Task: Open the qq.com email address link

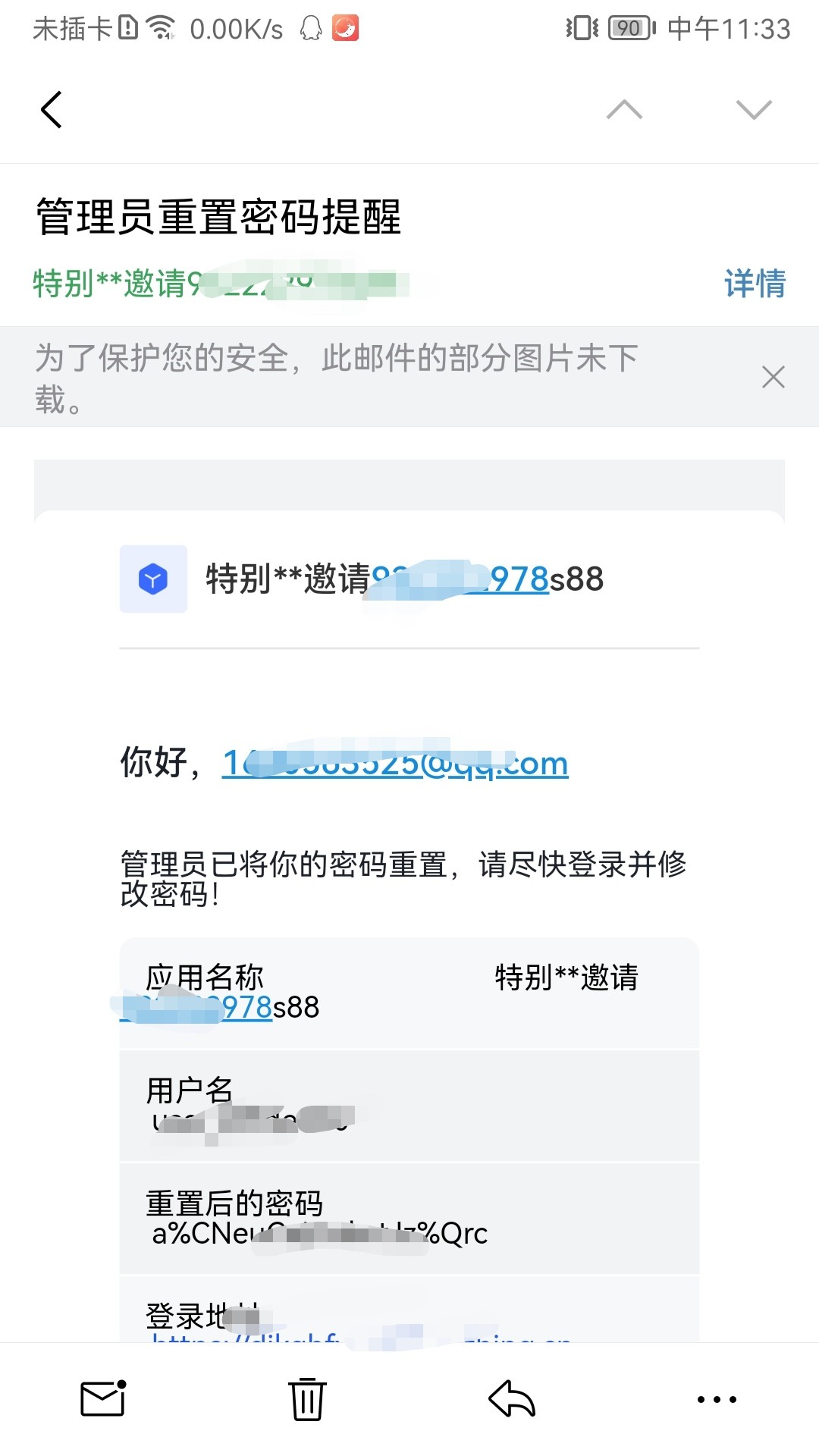Action: (394, 763)
